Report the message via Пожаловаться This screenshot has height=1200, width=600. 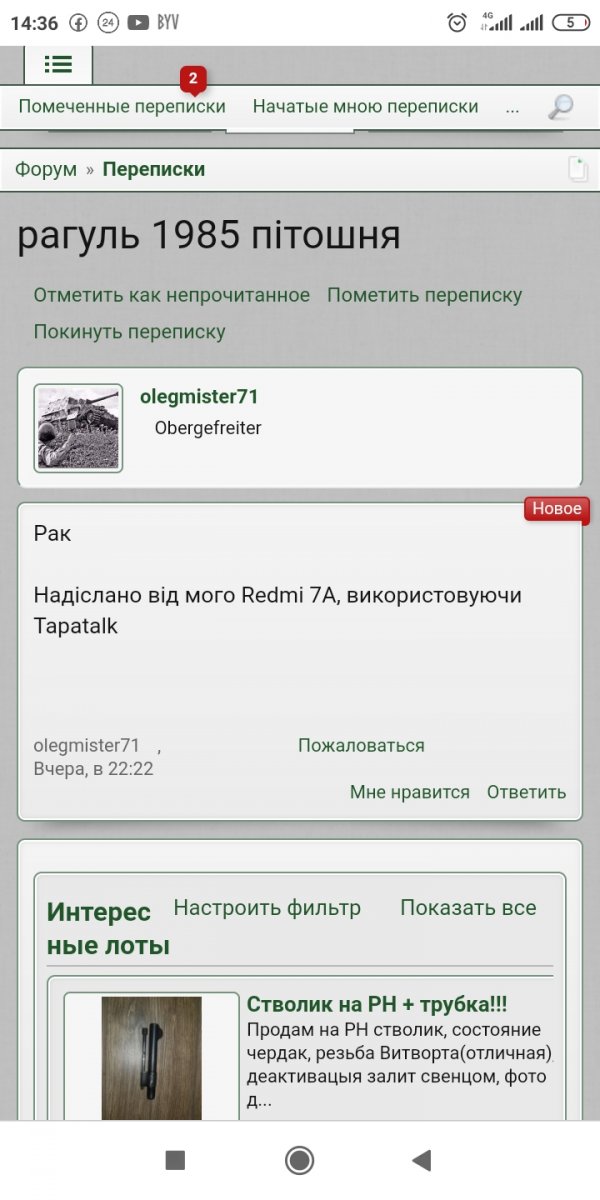click(x=361, y=745)
